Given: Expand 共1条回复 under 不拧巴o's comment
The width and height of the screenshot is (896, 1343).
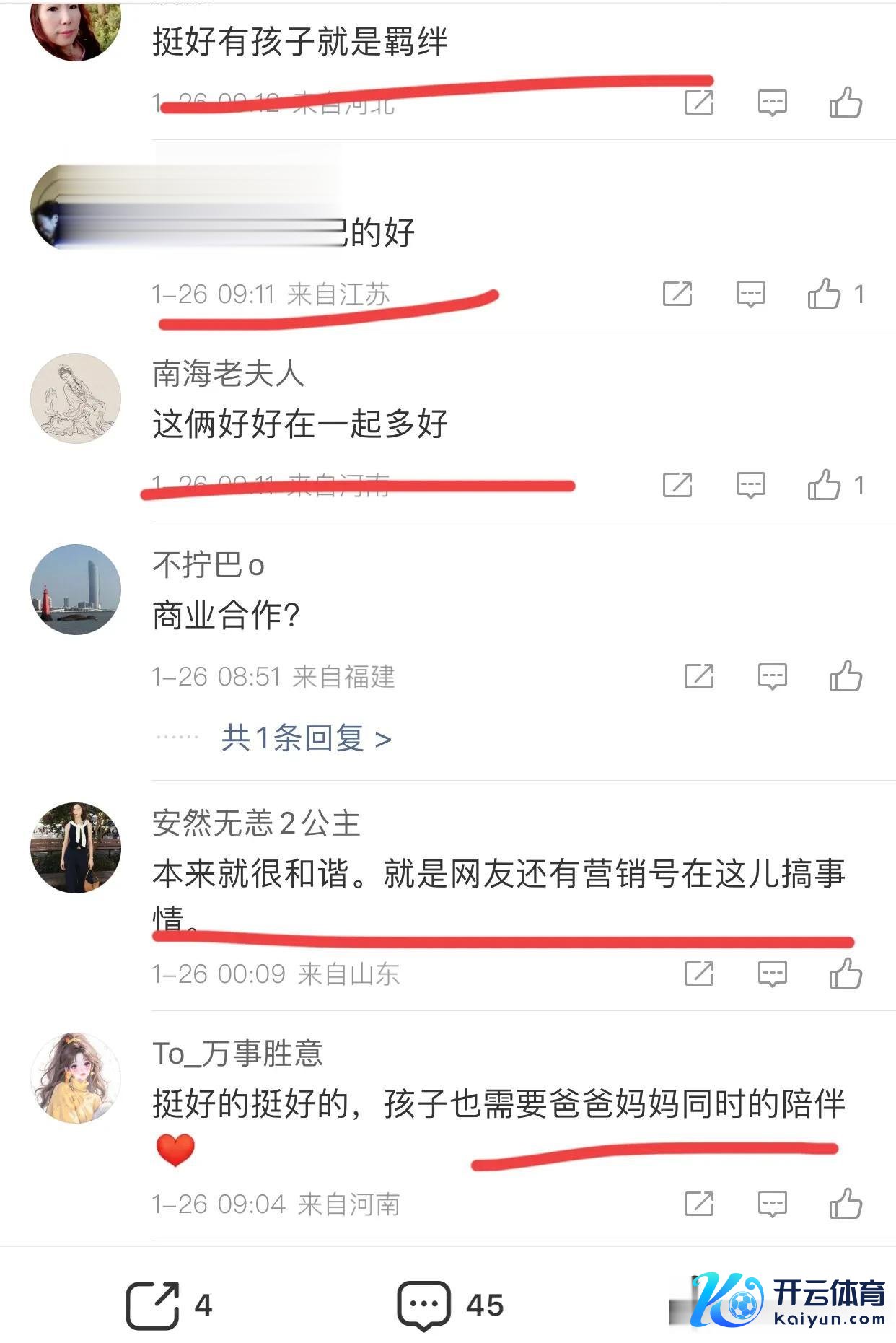Looking at the screenshot, I should pyautogui.click(x=306, y=738).
